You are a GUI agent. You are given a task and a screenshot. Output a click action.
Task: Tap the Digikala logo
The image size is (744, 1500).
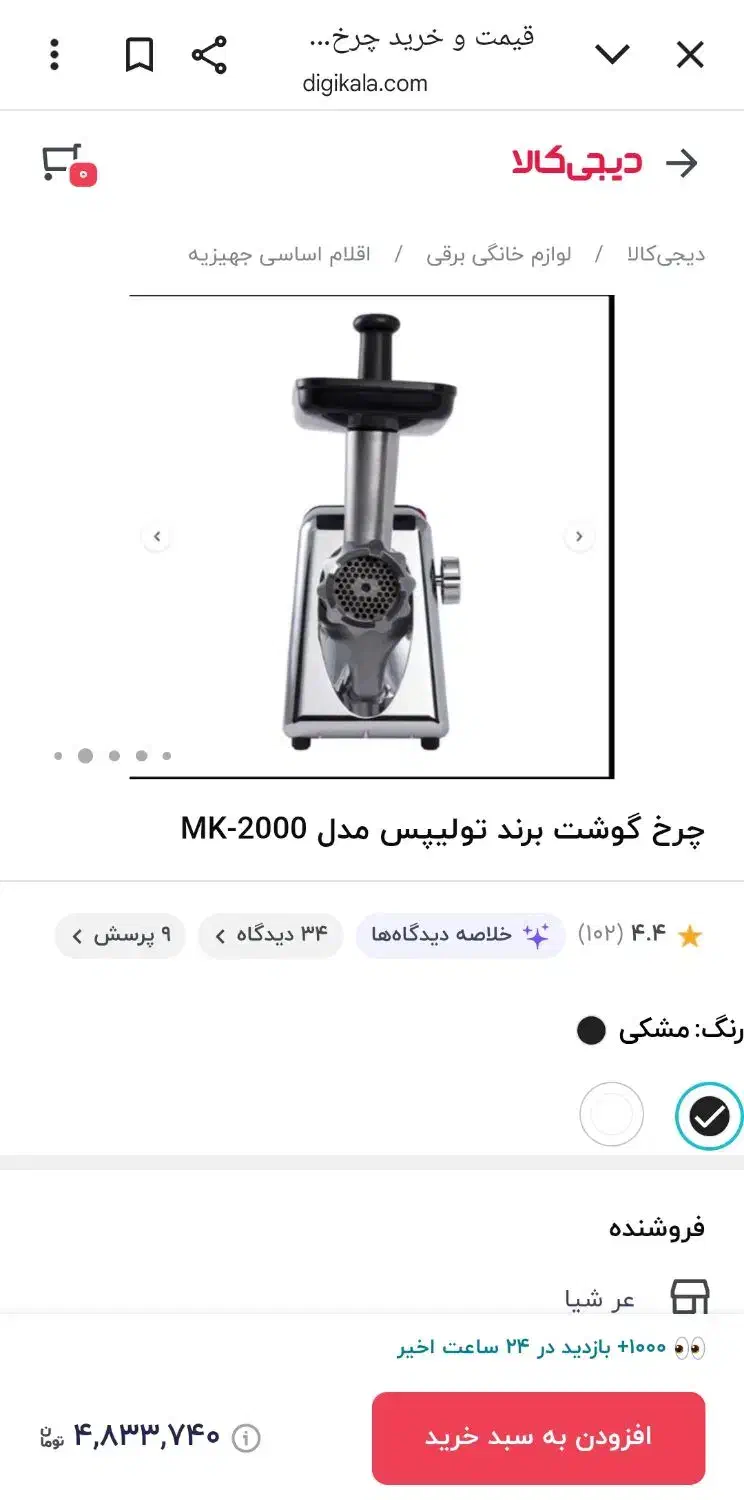pyautogui.click(x=600, y=162)
